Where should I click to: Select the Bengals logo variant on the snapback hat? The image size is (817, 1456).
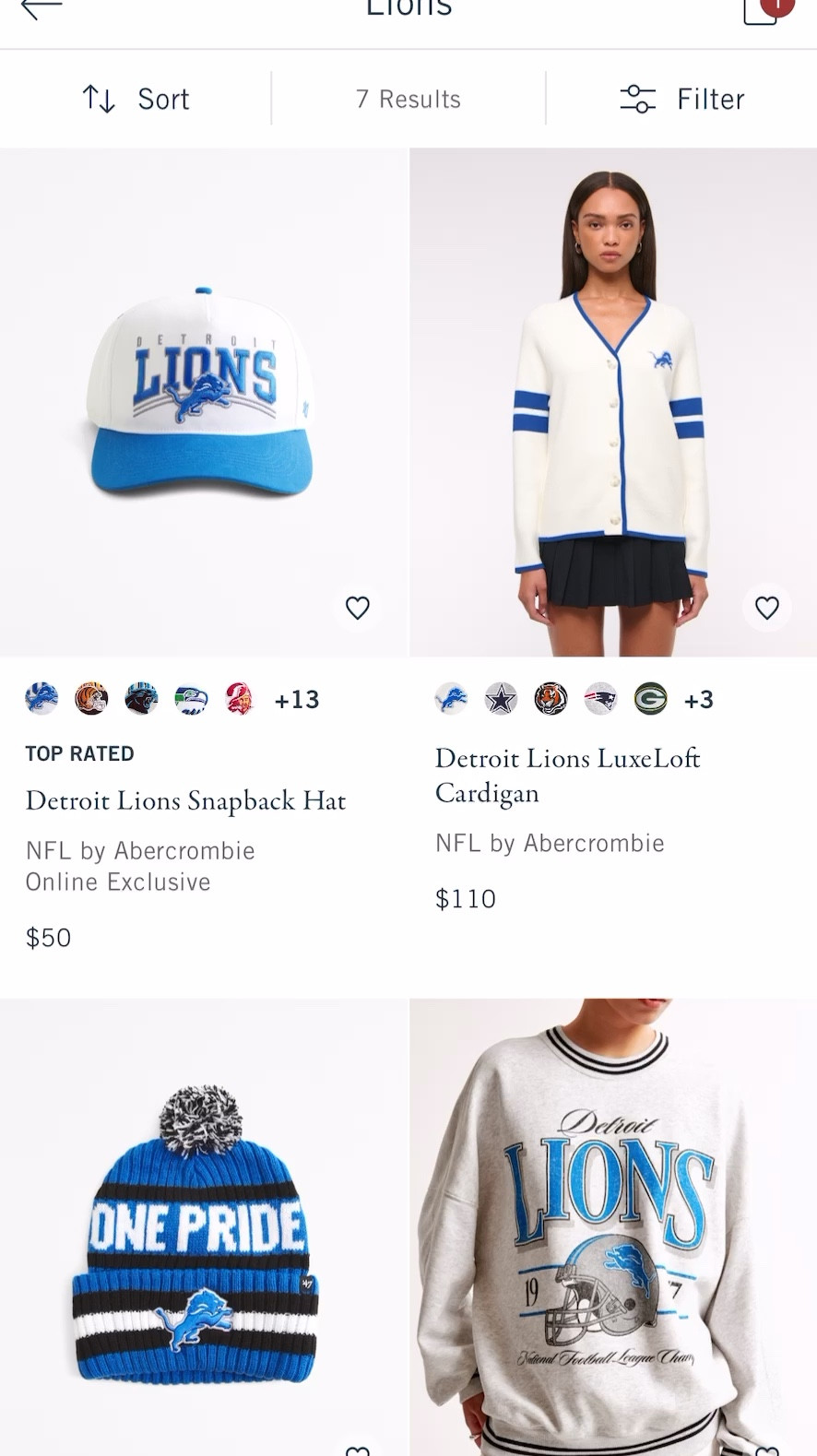[90, 699]
